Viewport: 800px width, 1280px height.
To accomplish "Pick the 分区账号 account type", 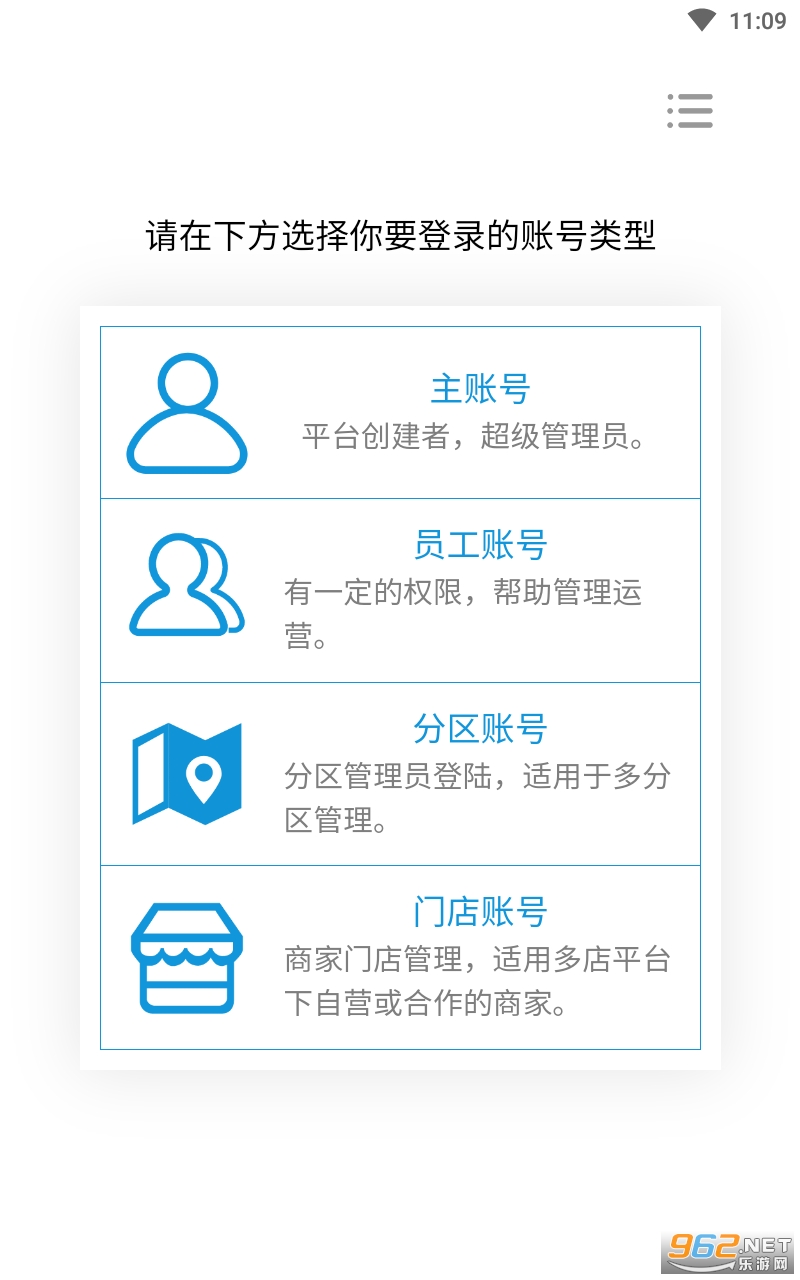I will coord(400,774).
